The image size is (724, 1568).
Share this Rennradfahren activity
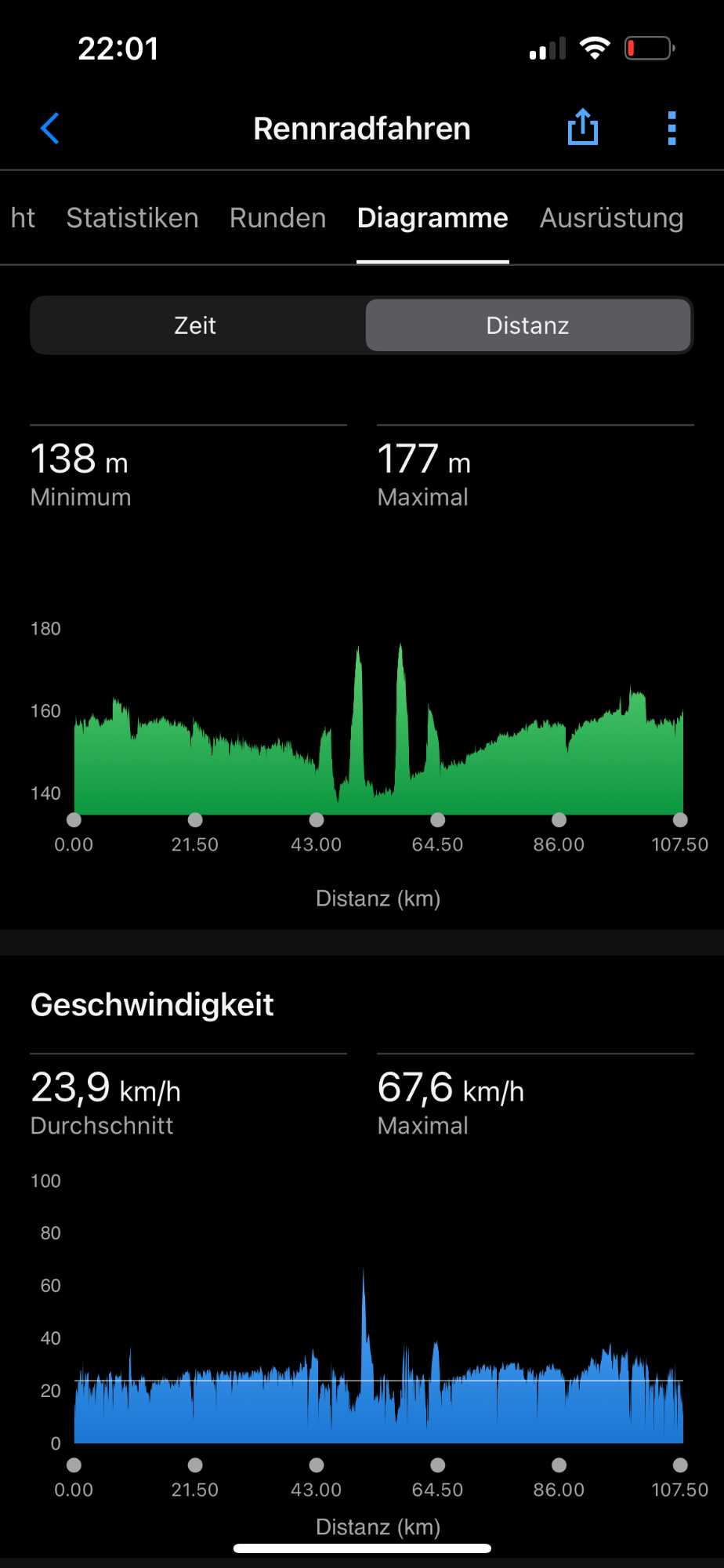click(x=582, y=128)
